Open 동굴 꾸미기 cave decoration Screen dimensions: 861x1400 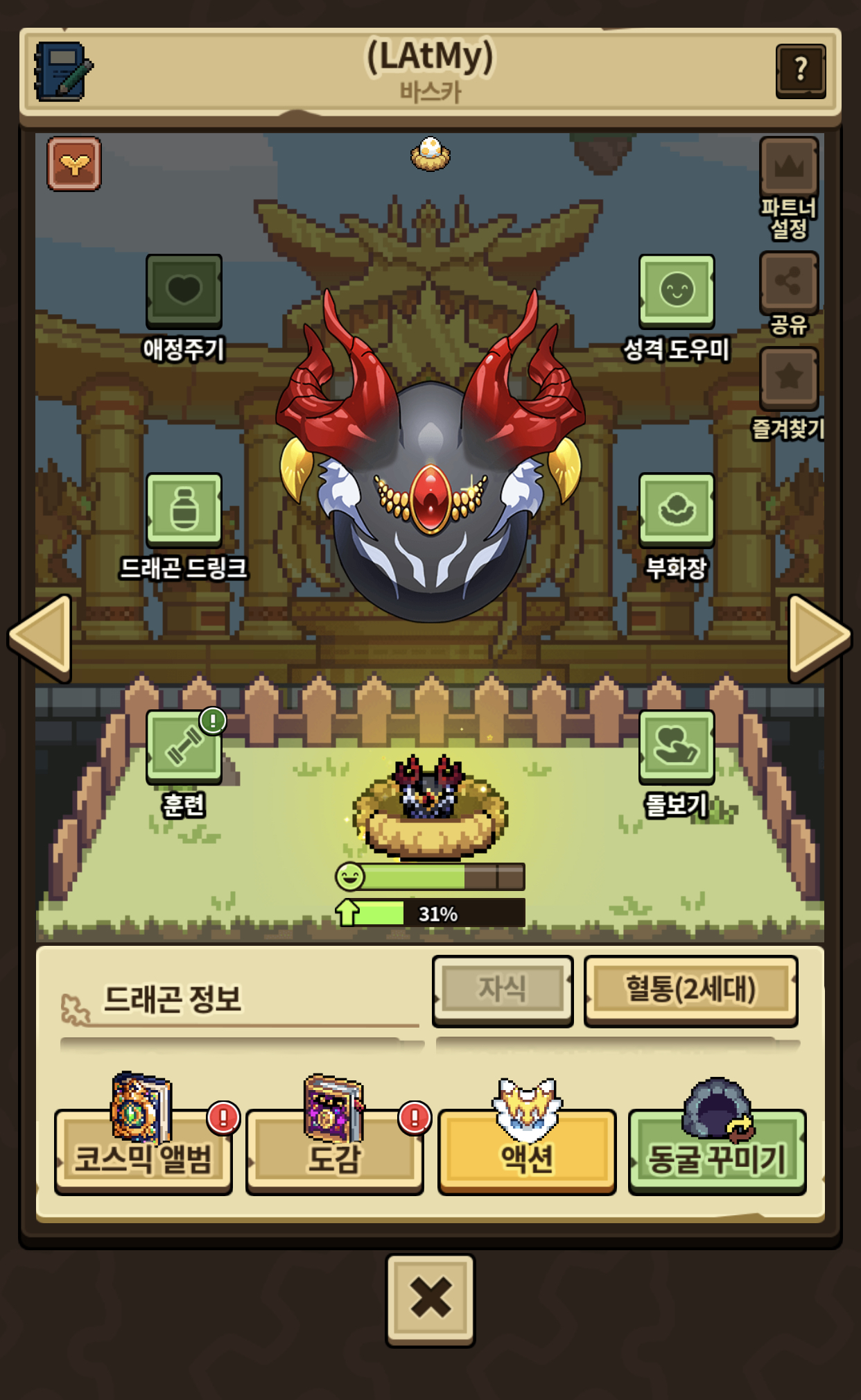click(x=717, y=1152)
